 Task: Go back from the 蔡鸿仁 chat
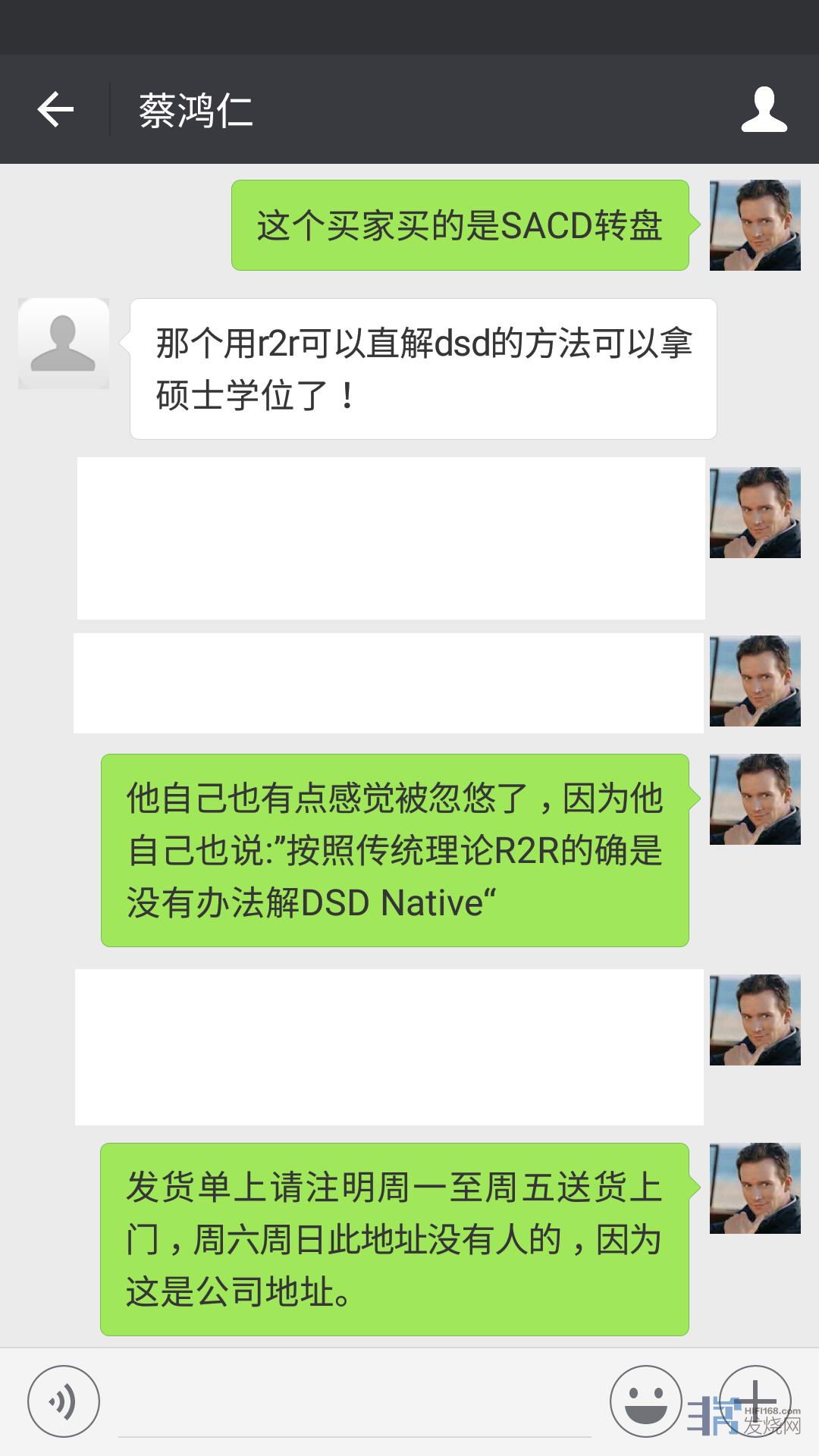point(55,110)
